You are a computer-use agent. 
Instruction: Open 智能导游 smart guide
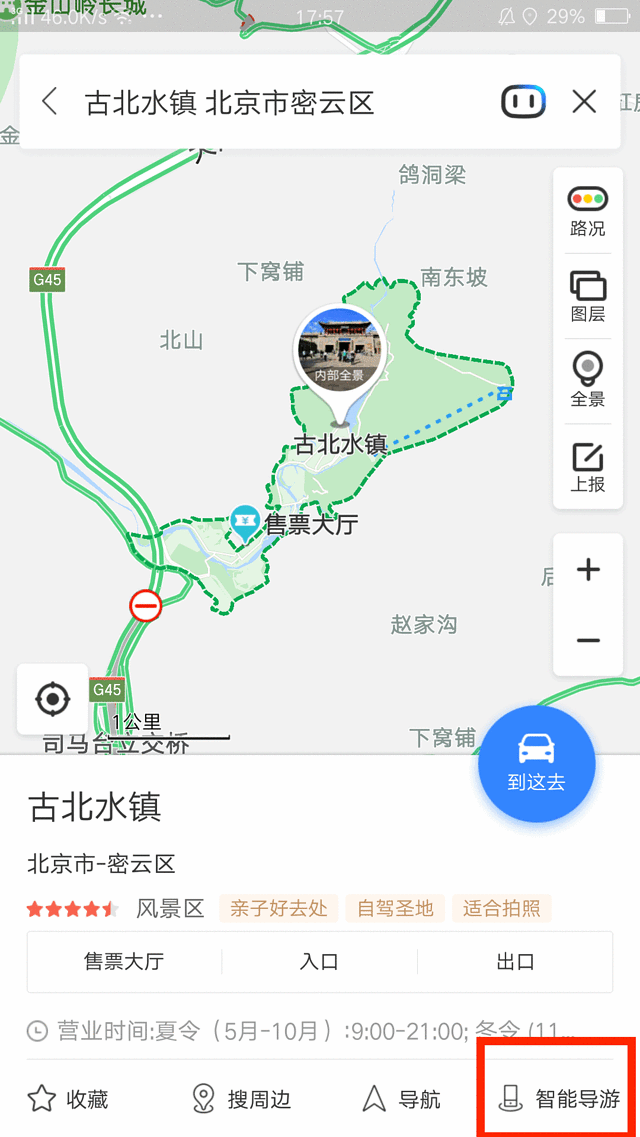[559, 1099]
